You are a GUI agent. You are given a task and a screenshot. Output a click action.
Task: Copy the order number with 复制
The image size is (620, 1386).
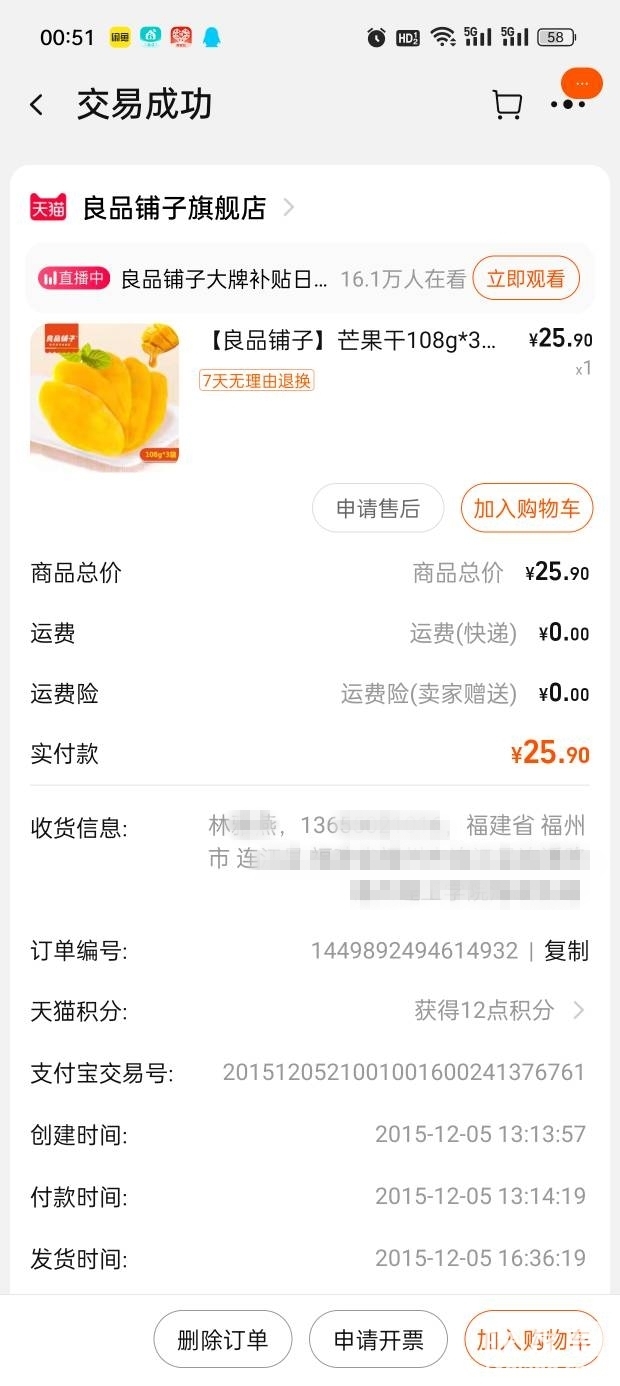point(566,951)
